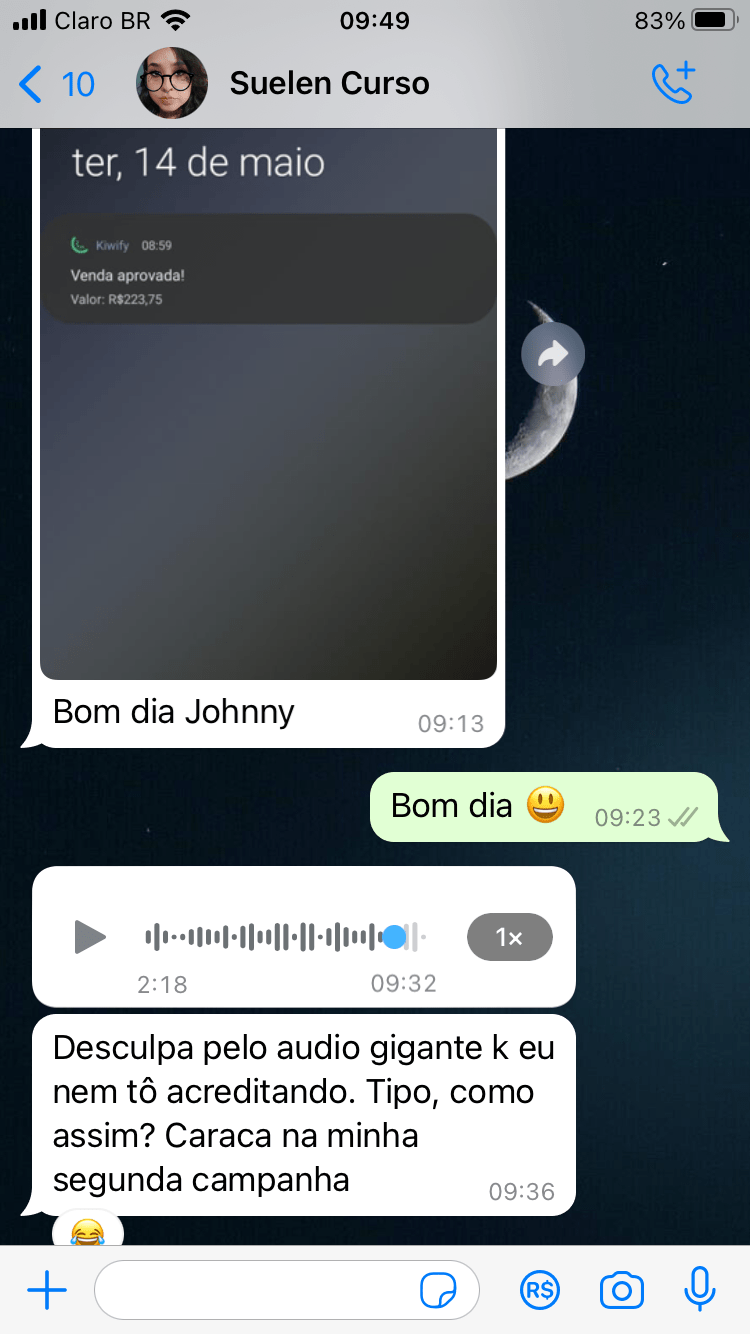Play the 2:18 voice message

tap(90, 937)
